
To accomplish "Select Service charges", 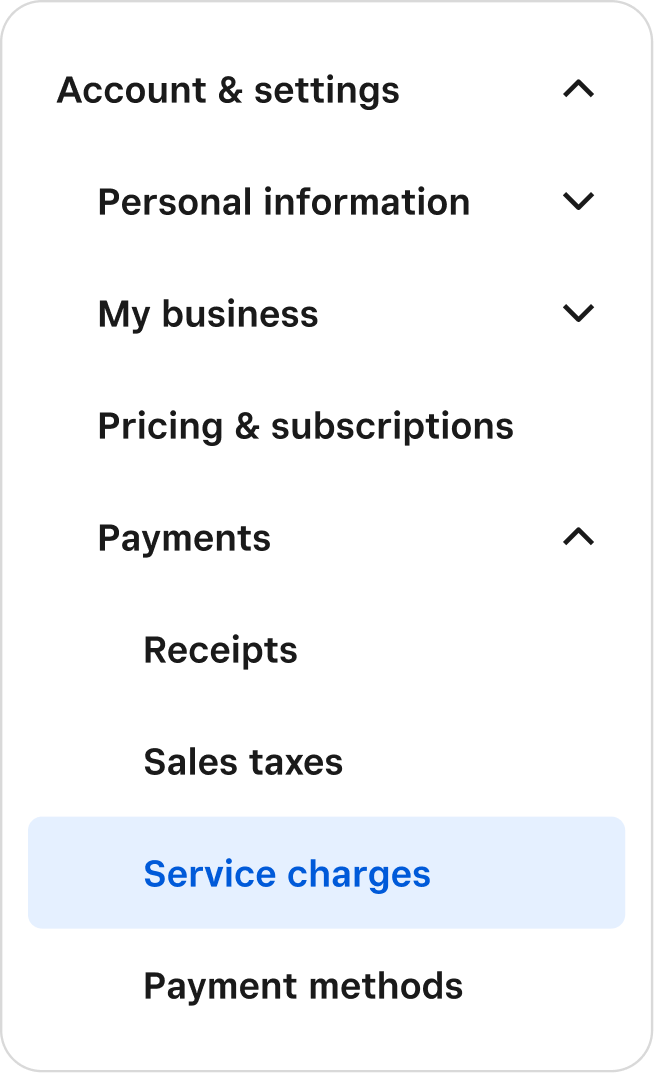I will [287, 874].
